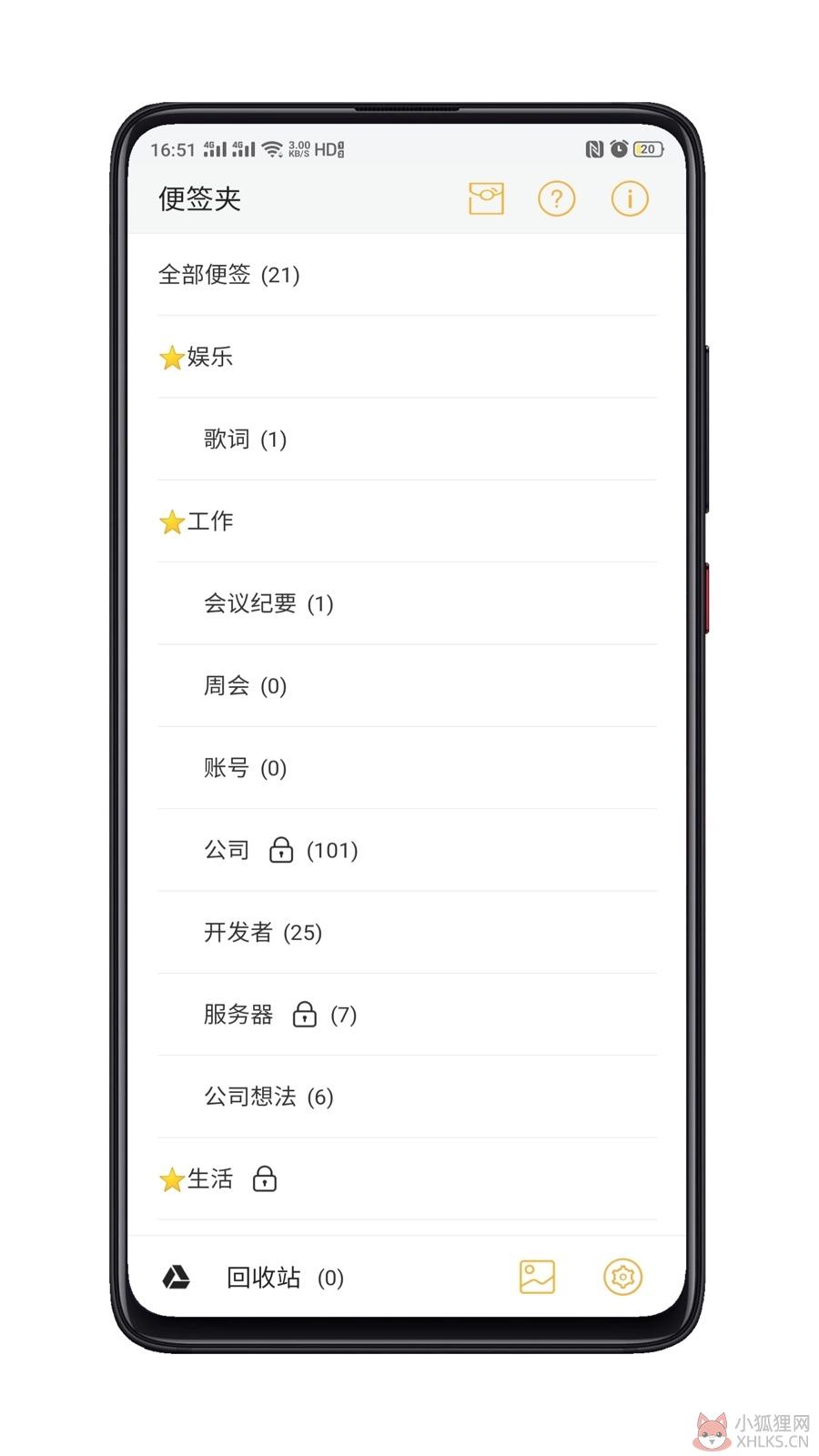The height and width of the screenshot is (1456, 819).
Task: Open the 公司想法 (6) folder
Action: 407,1097
